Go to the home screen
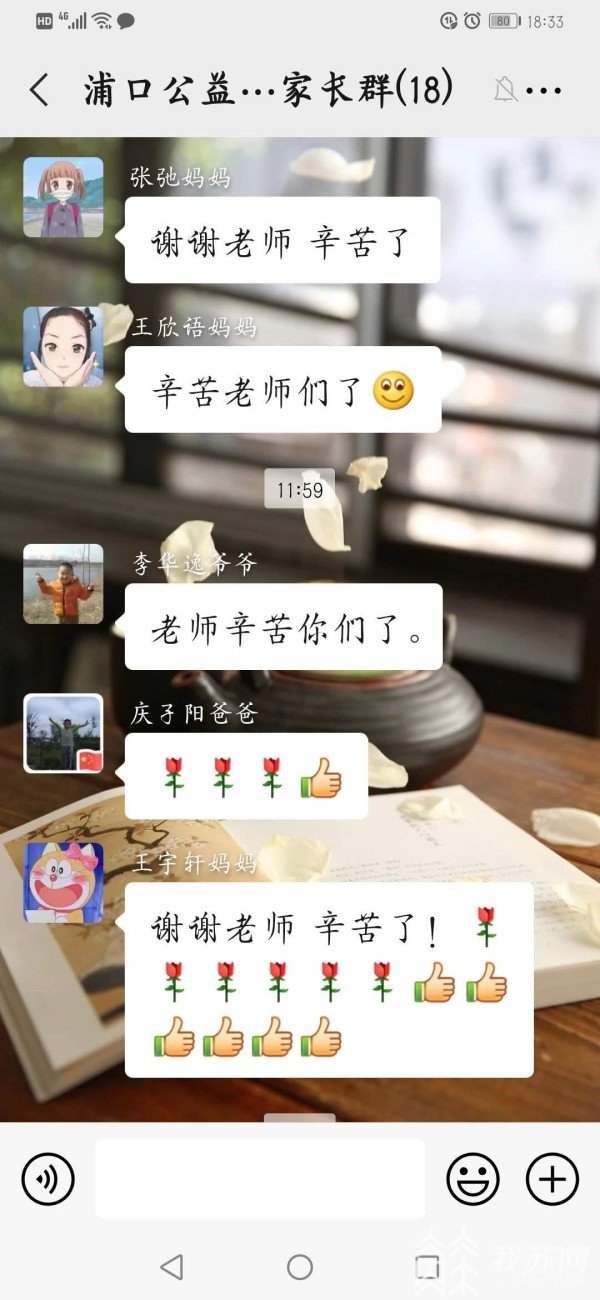 point(300,1267)
